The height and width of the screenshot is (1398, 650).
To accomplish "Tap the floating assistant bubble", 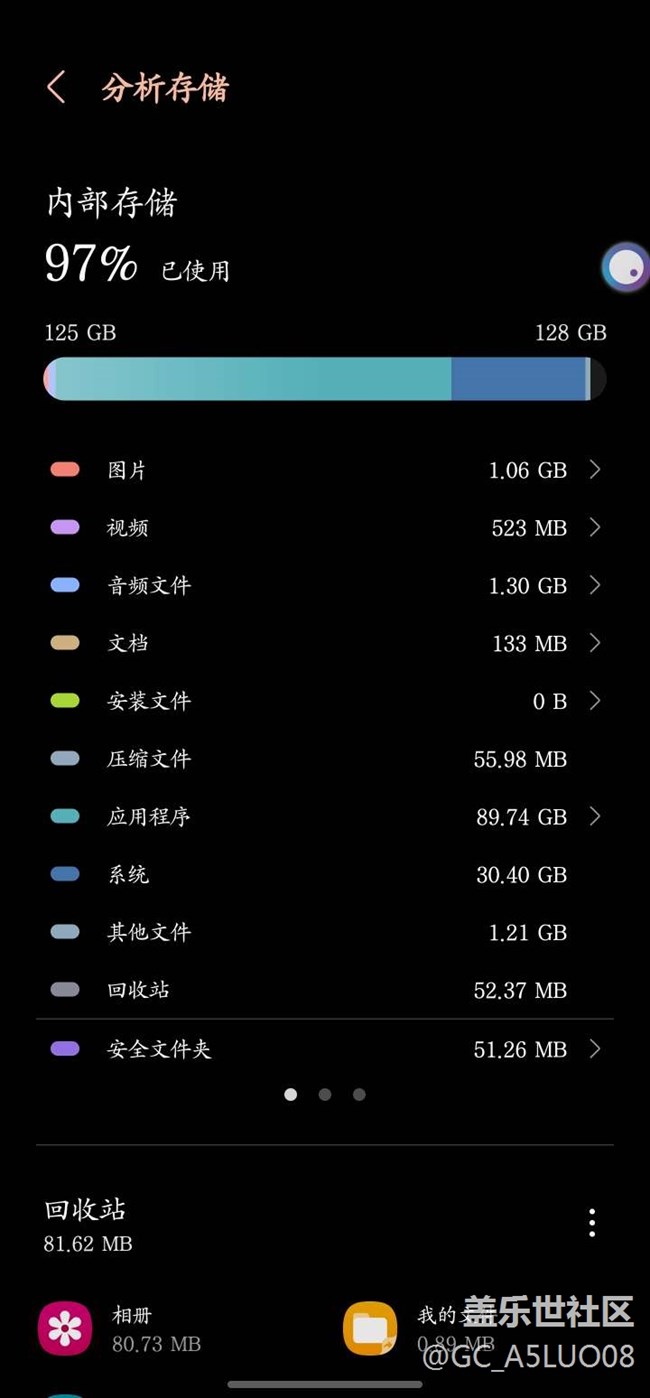I will point(625,267).
